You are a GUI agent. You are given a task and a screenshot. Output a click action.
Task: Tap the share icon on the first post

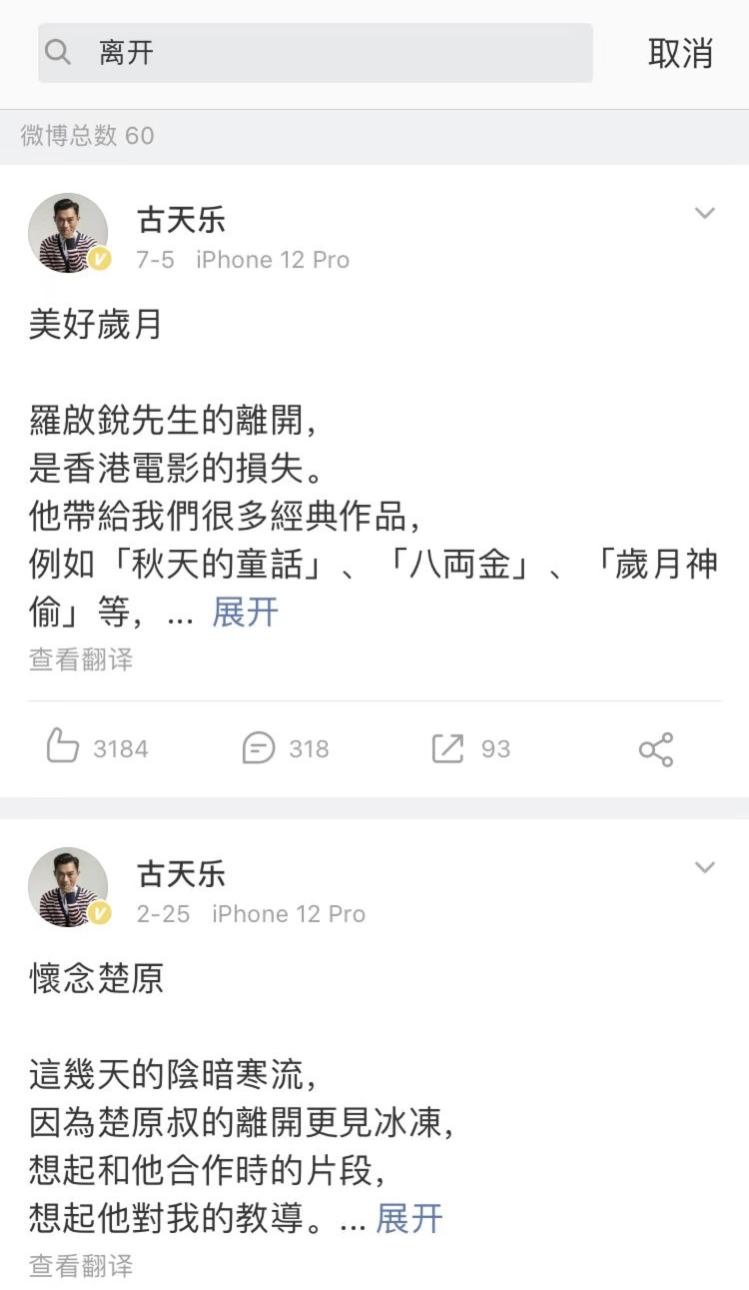coord(655,748)
